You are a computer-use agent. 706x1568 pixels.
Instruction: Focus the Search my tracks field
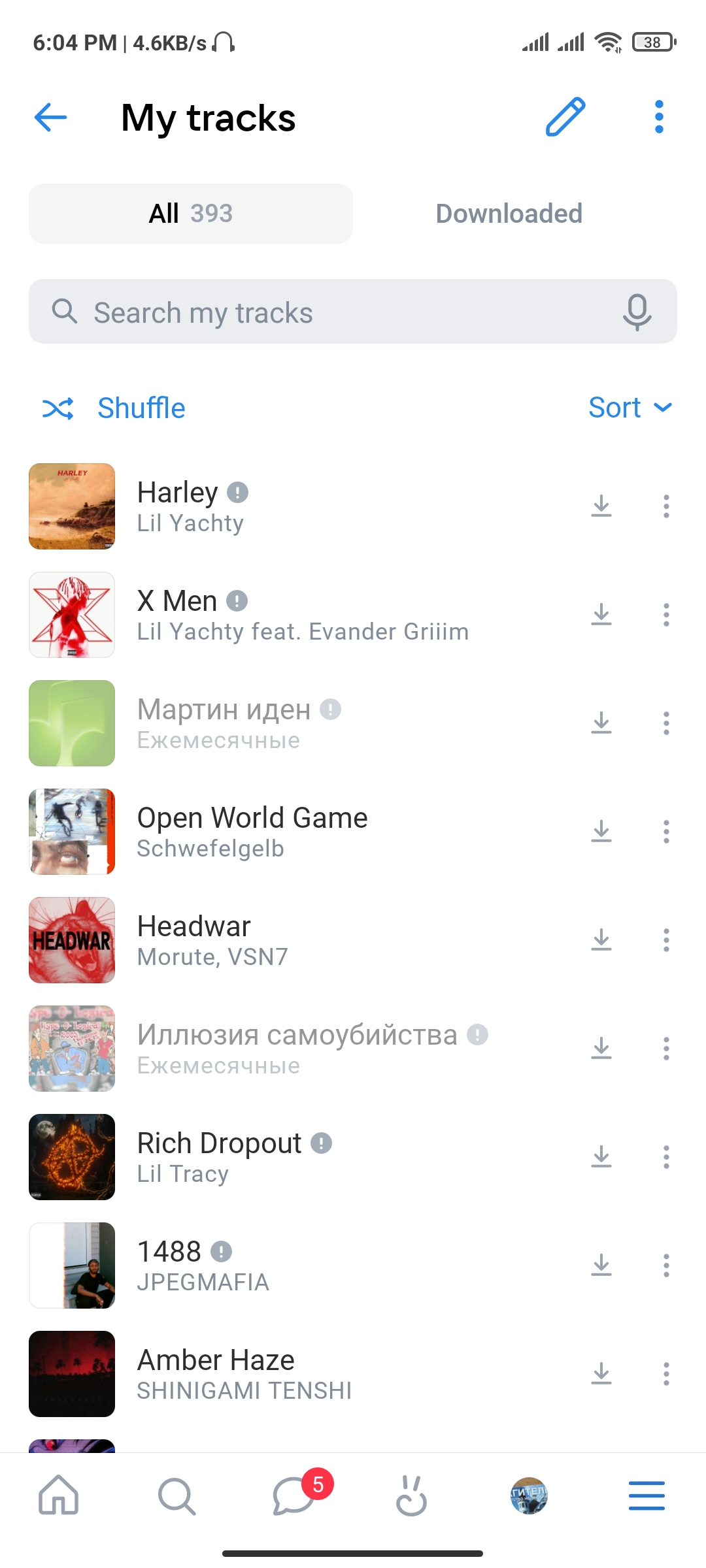(x=327, y=312)
